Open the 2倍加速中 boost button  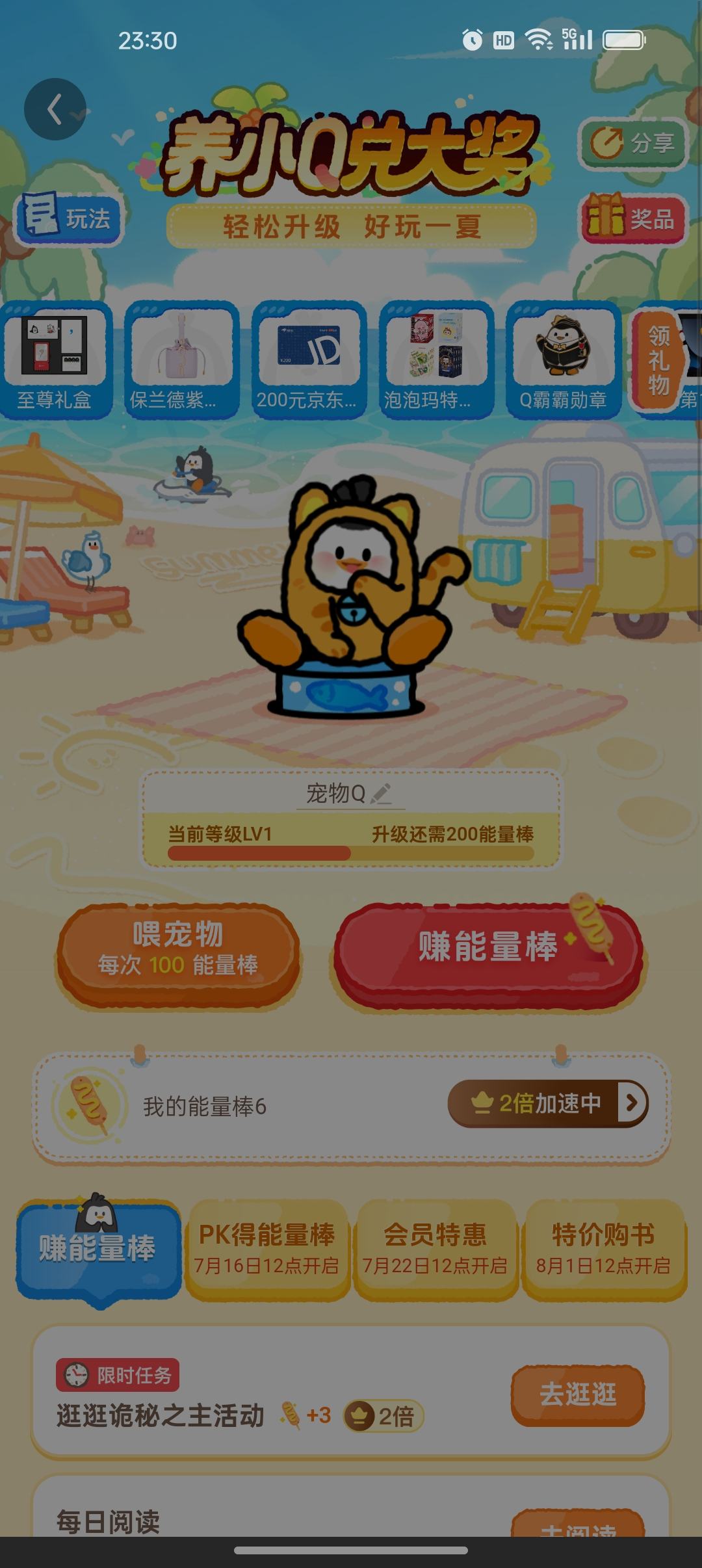coord(547,1103)
